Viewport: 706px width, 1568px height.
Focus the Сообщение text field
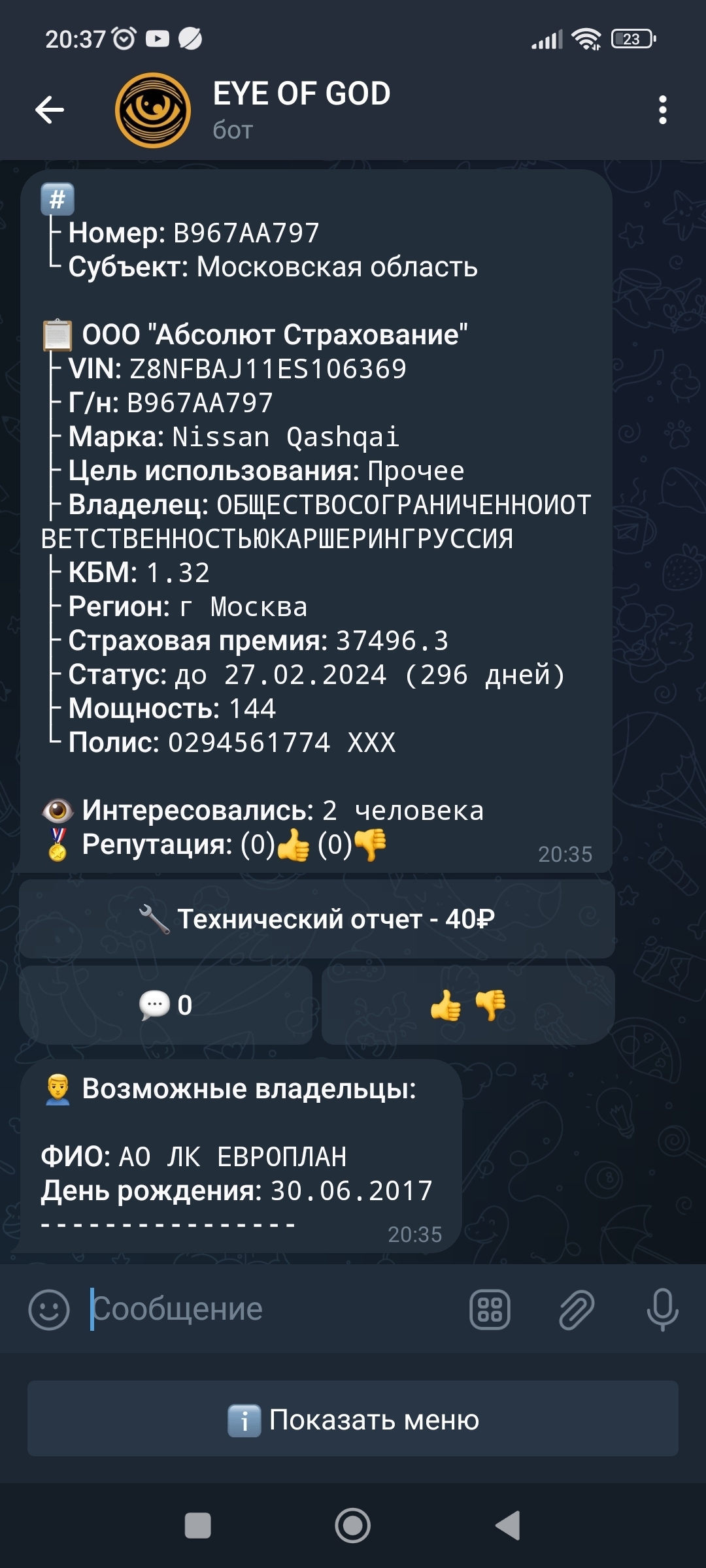coord(275,1309)
